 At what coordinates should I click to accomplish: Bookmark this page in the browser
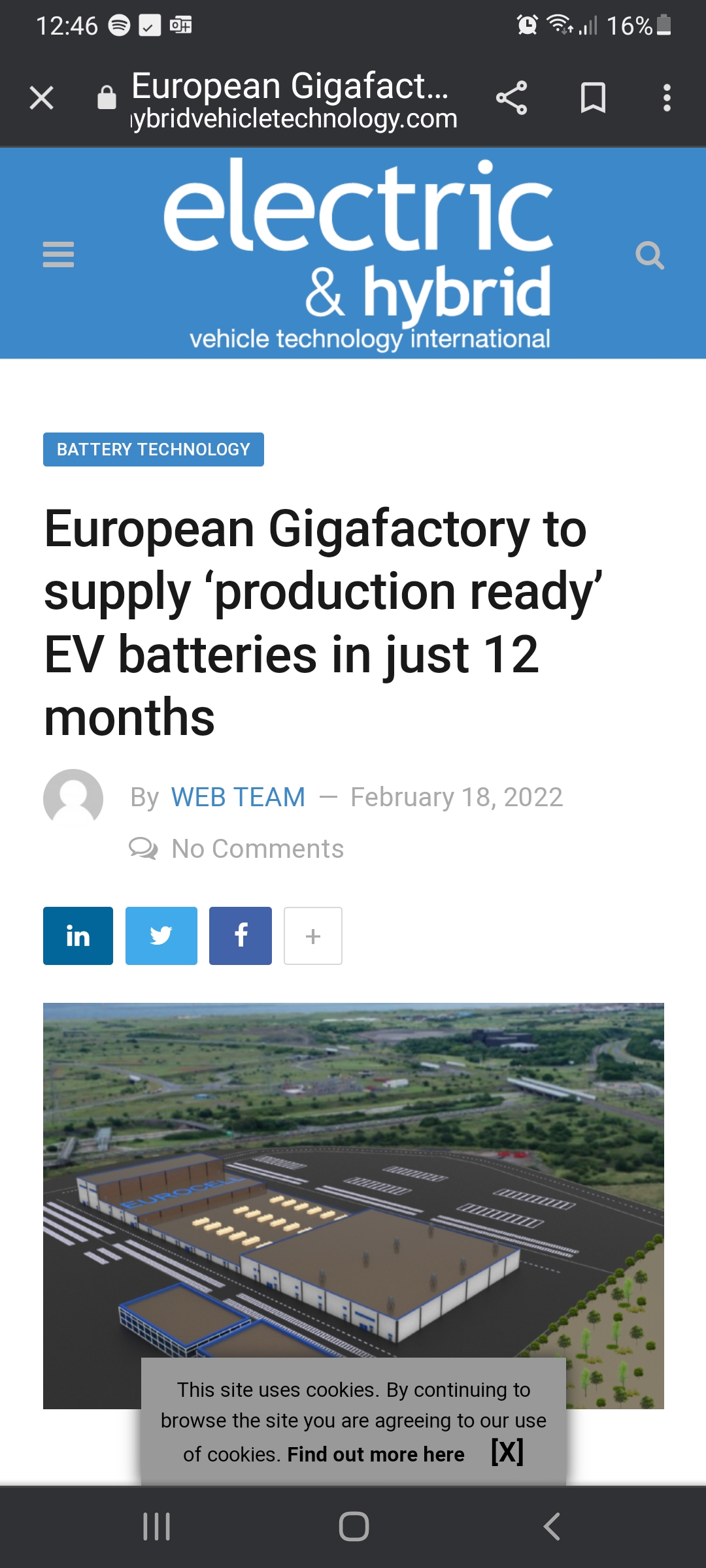pyautogui.click(x=593, y=99)
